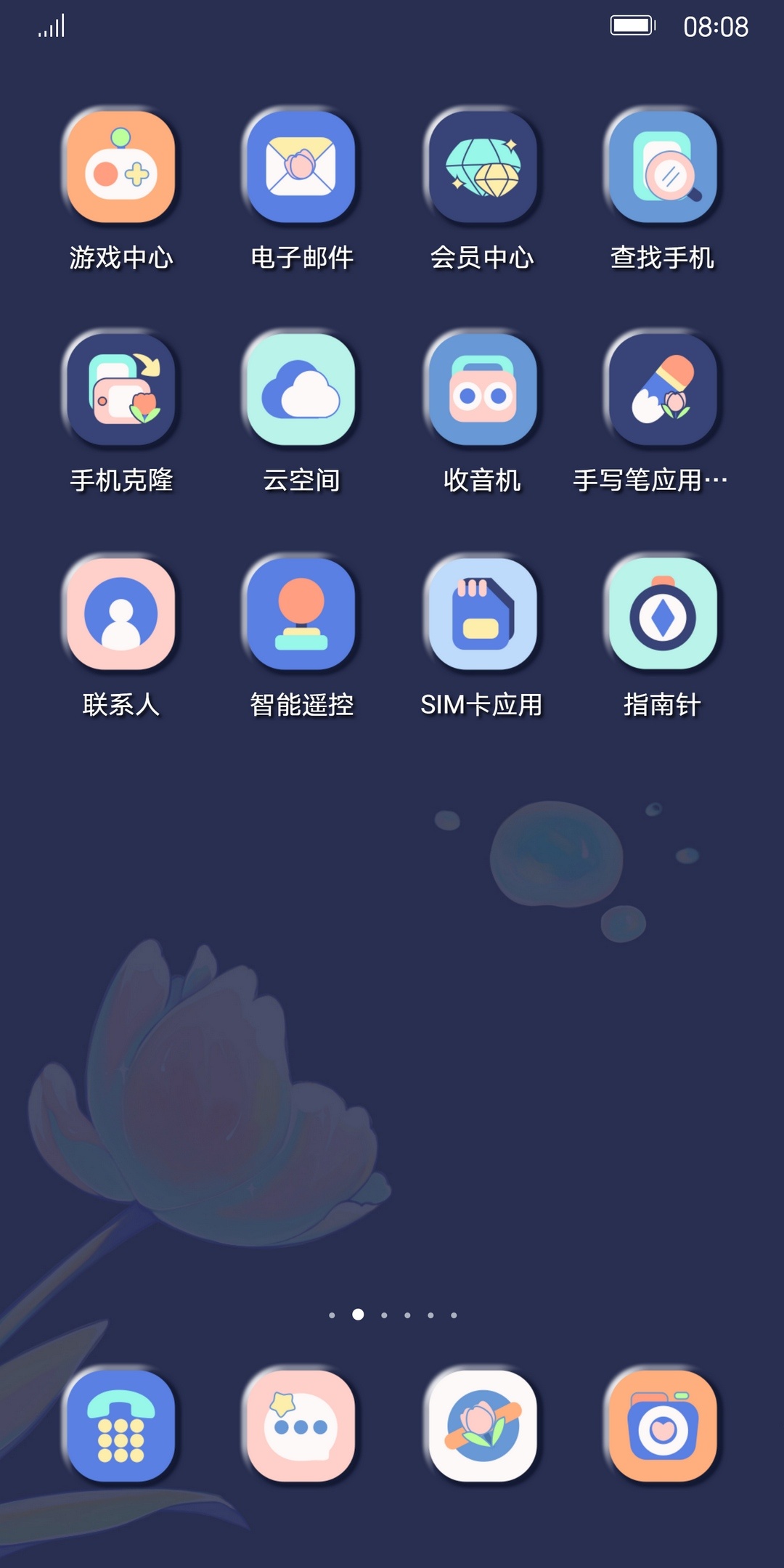784x1568 pixels.
Task: Open the 手写笔应用 stylus app
Action: point(663,390)
